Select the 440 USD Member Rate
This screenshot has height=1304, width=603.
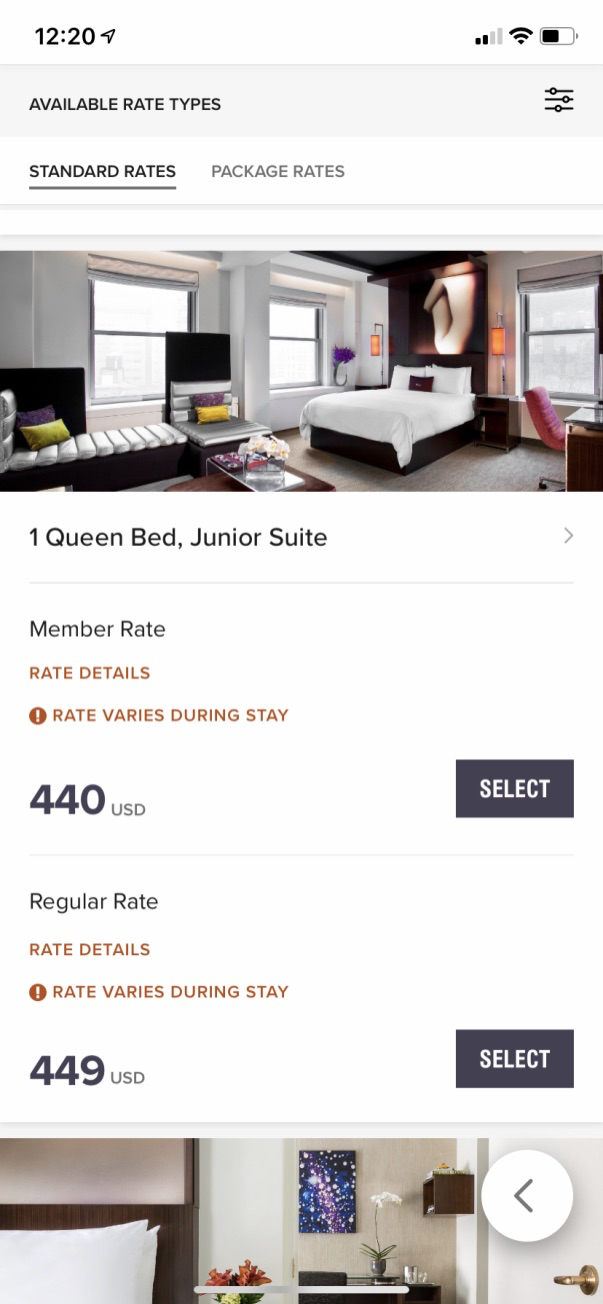pos(514,788)
